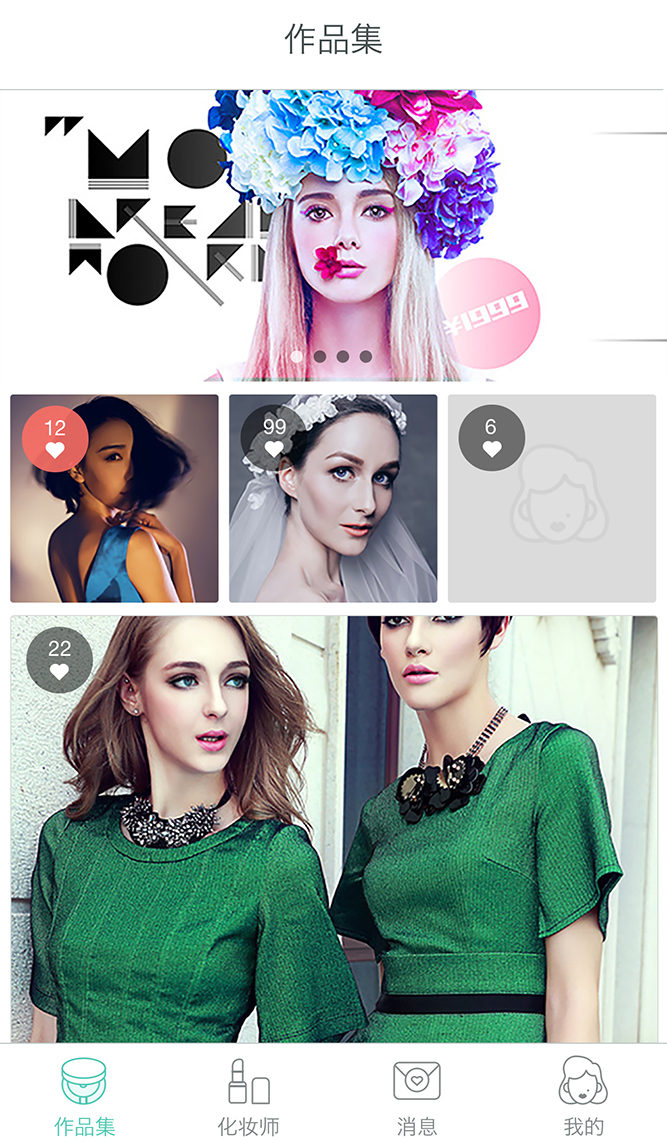Image resolution: width=667 pixels, height=1142 pixels.
Task: Tap the banner page indicator dots
Action: point(331,356)
